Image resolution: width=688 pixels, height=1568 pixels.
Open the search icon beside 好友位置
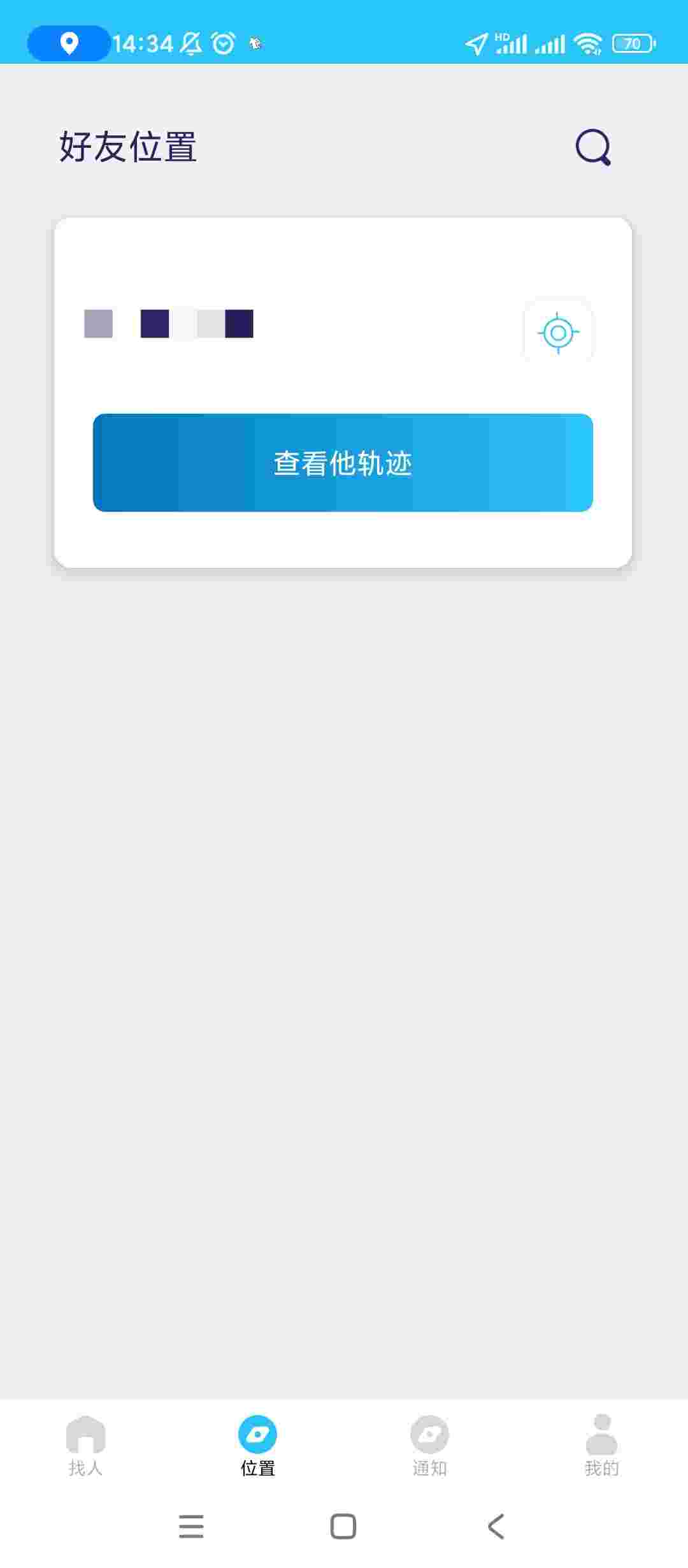[x=593, y=147]
